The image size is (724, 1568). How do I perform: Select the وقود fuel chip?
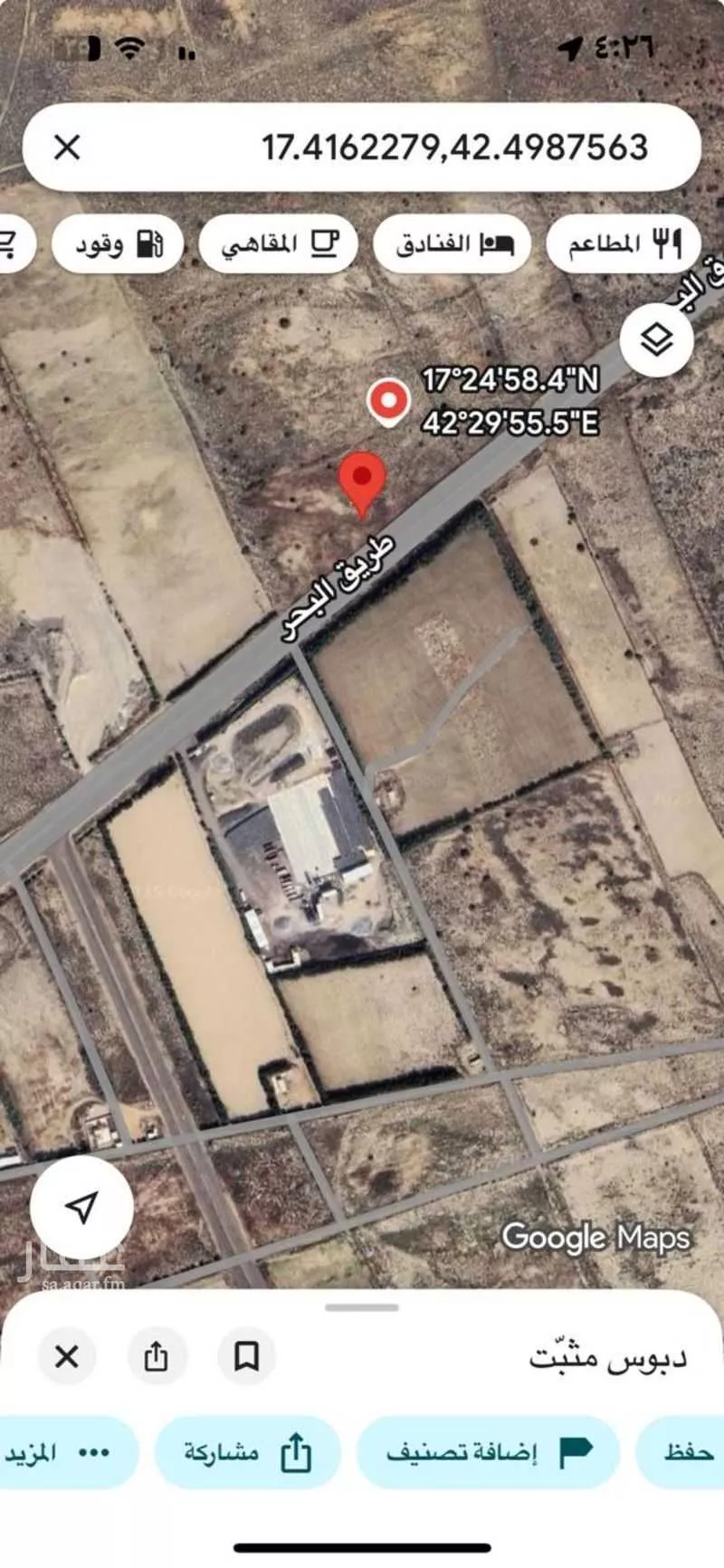point(118,243)
